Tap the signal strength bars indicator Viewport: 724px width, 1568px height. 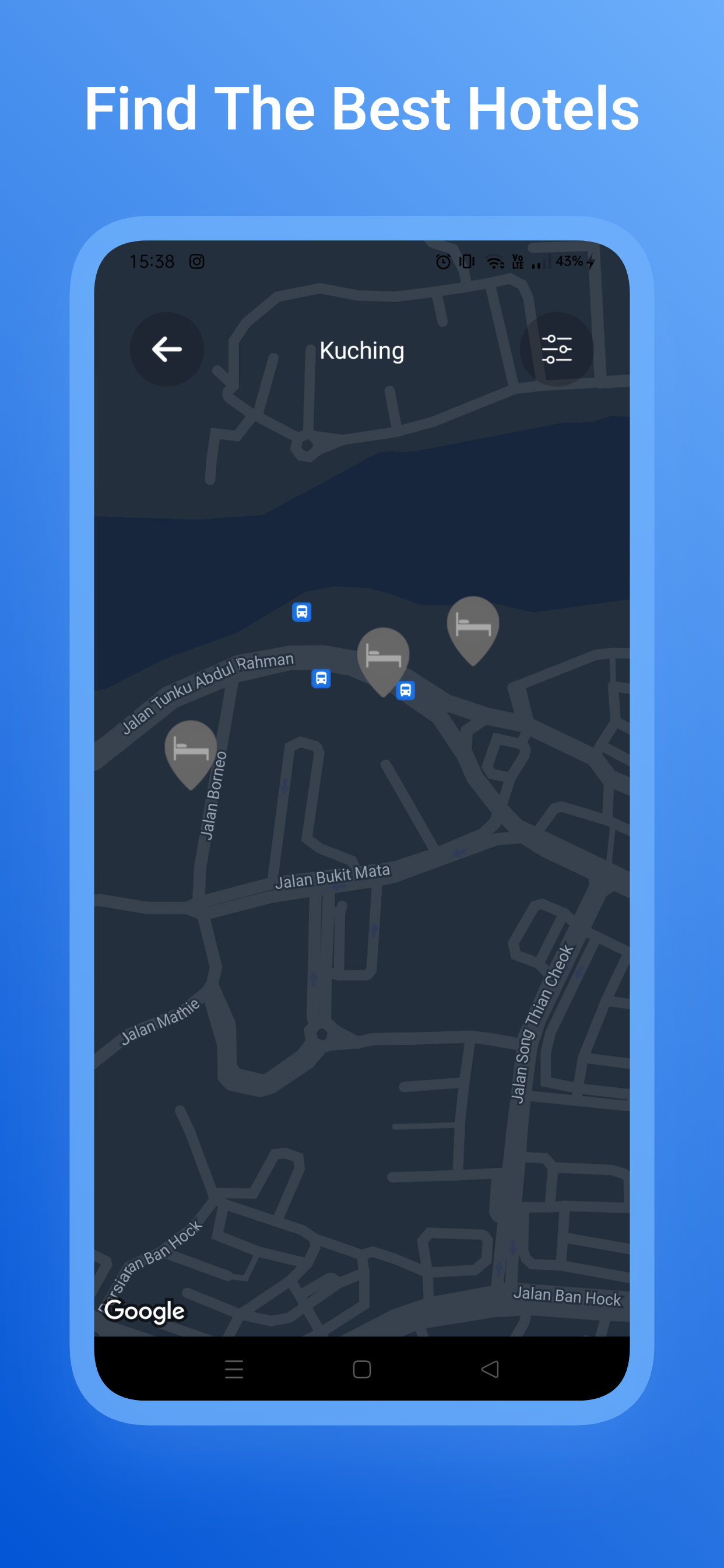[537, 263]
